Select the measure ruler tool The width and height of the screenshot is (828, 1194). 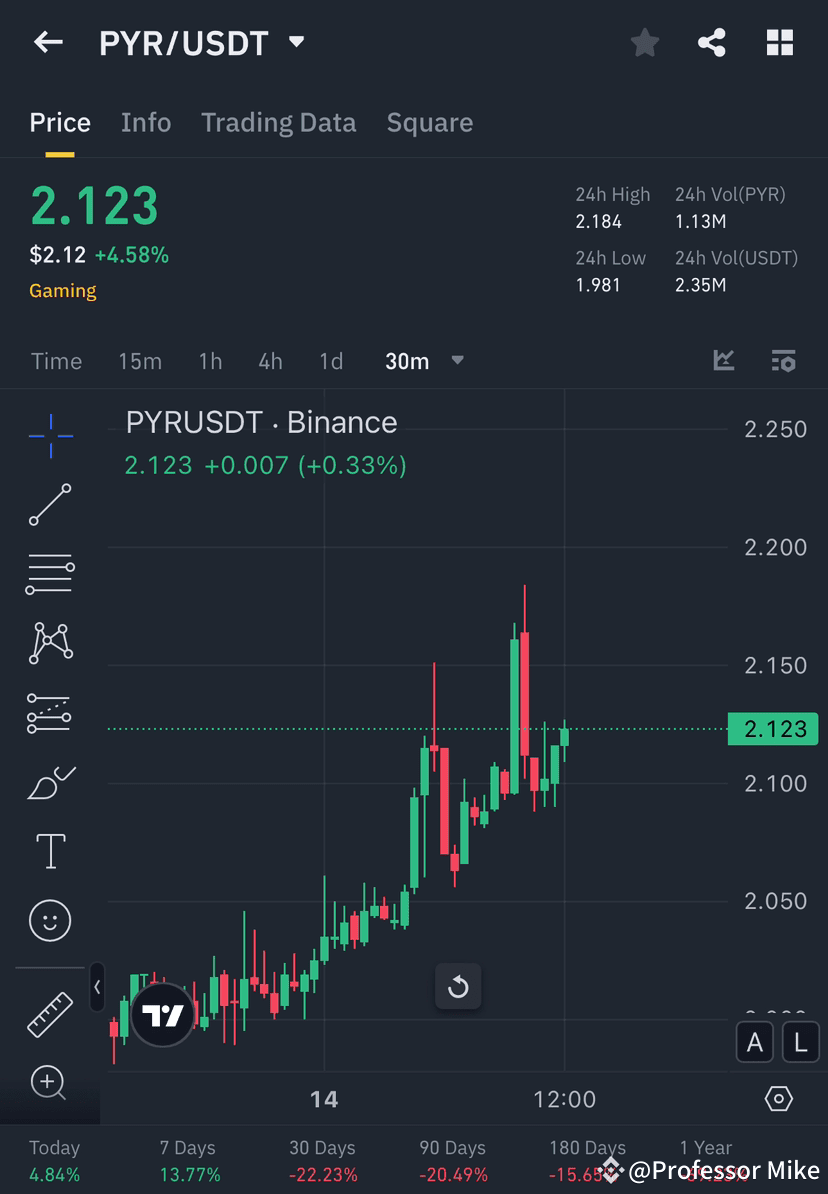pos(50,1014)
